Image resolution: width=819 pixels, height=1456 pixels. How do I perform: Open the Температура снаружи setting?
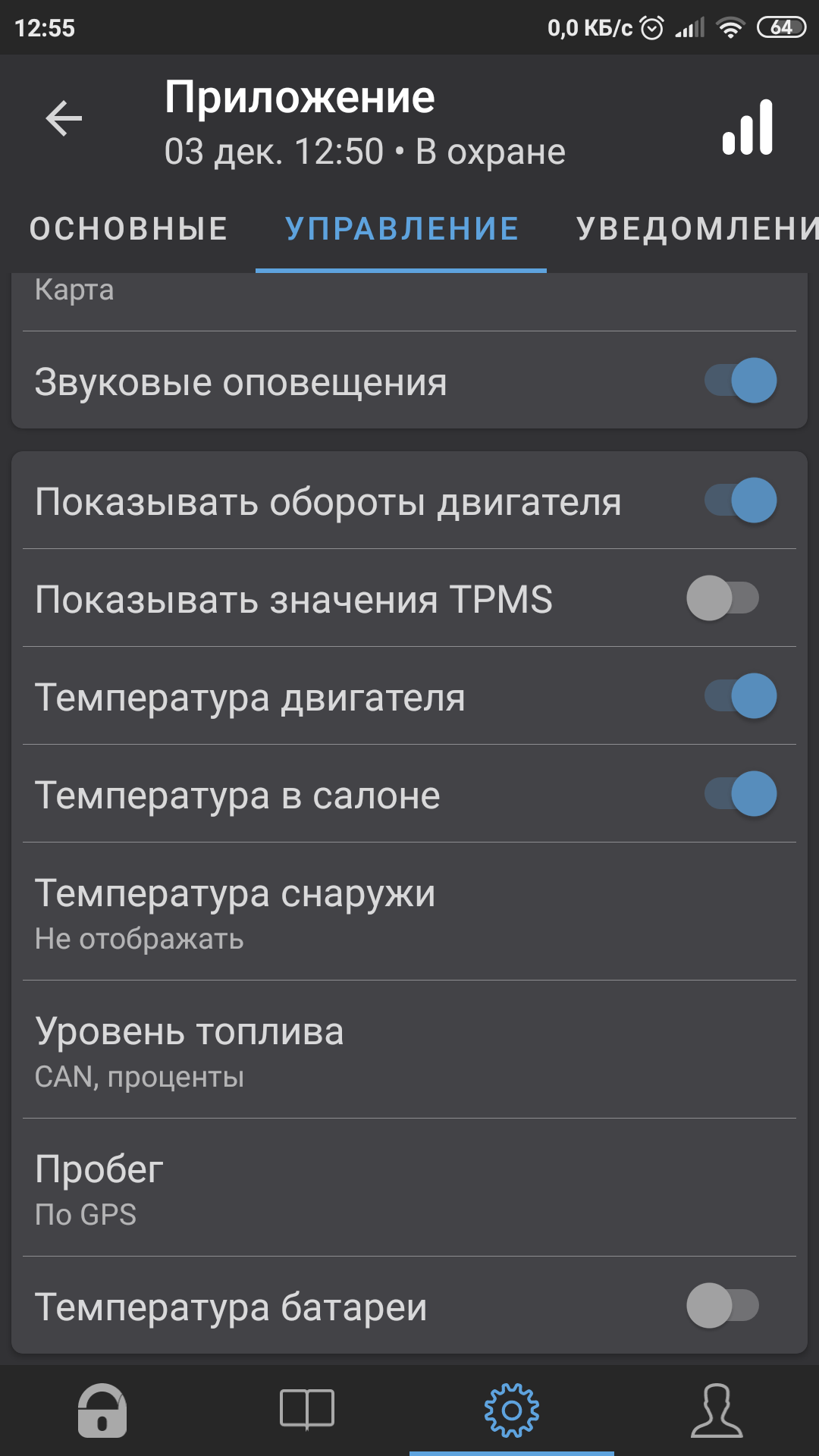[409, 912]
